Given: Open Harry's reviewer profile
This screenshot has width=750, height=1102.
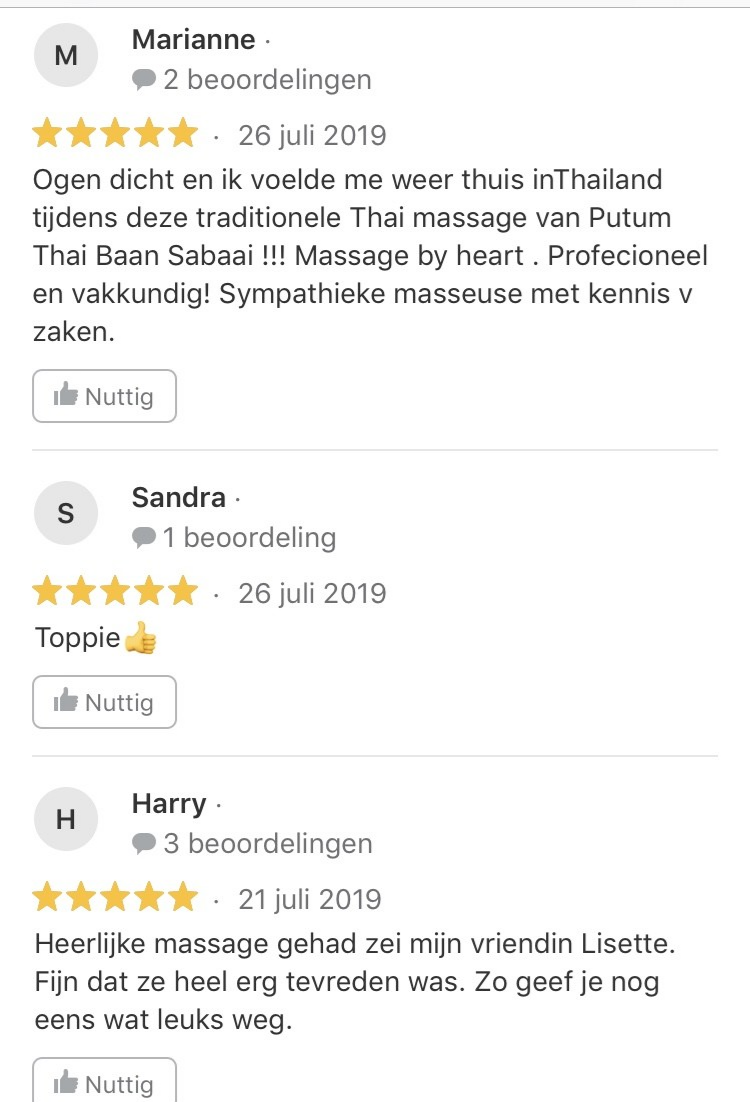Looking at the screenshot, I should (x=168, y=803).
